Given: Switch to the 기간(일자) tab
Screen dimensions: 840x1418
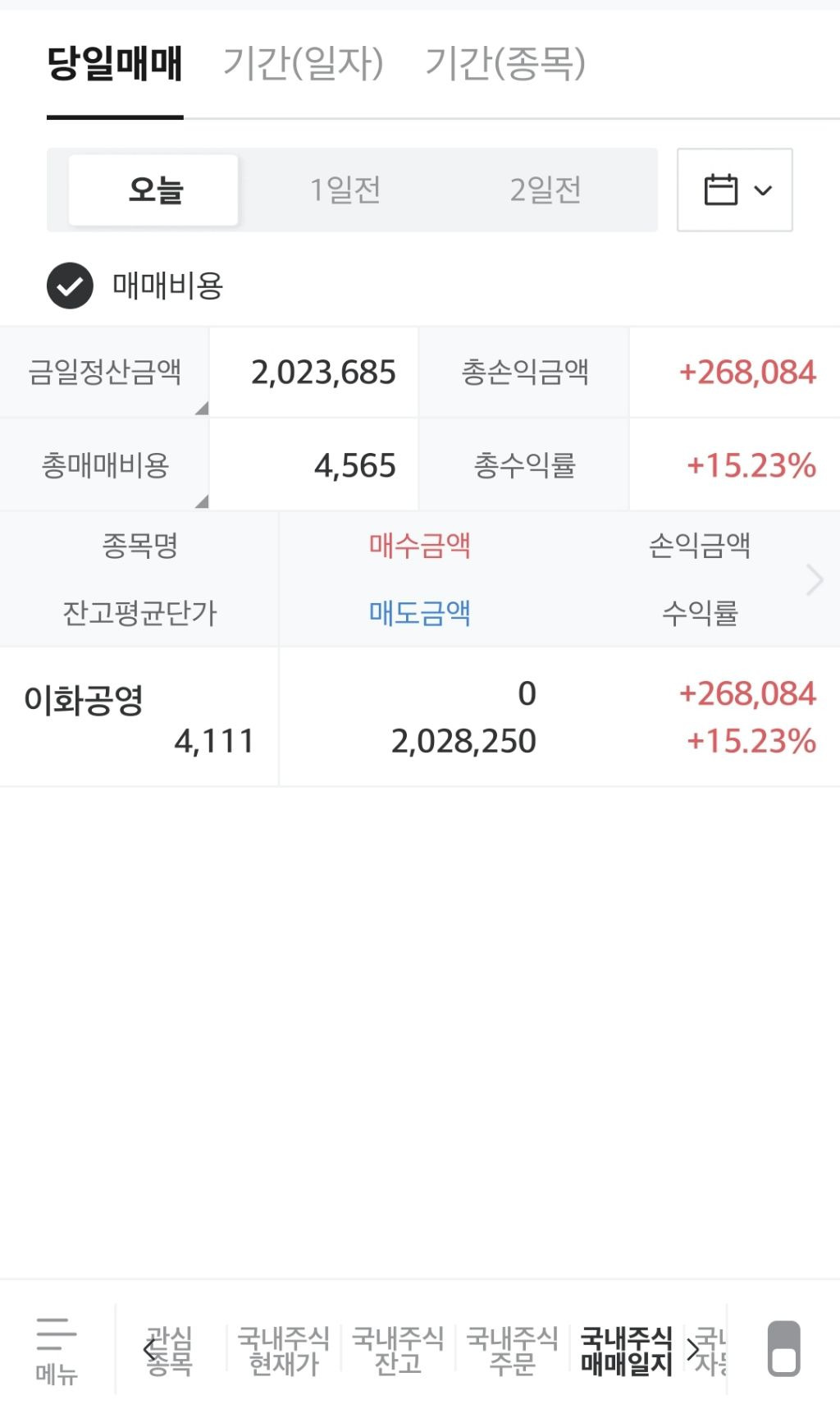Looking at the screenshot, I should (x=301, y=67).
